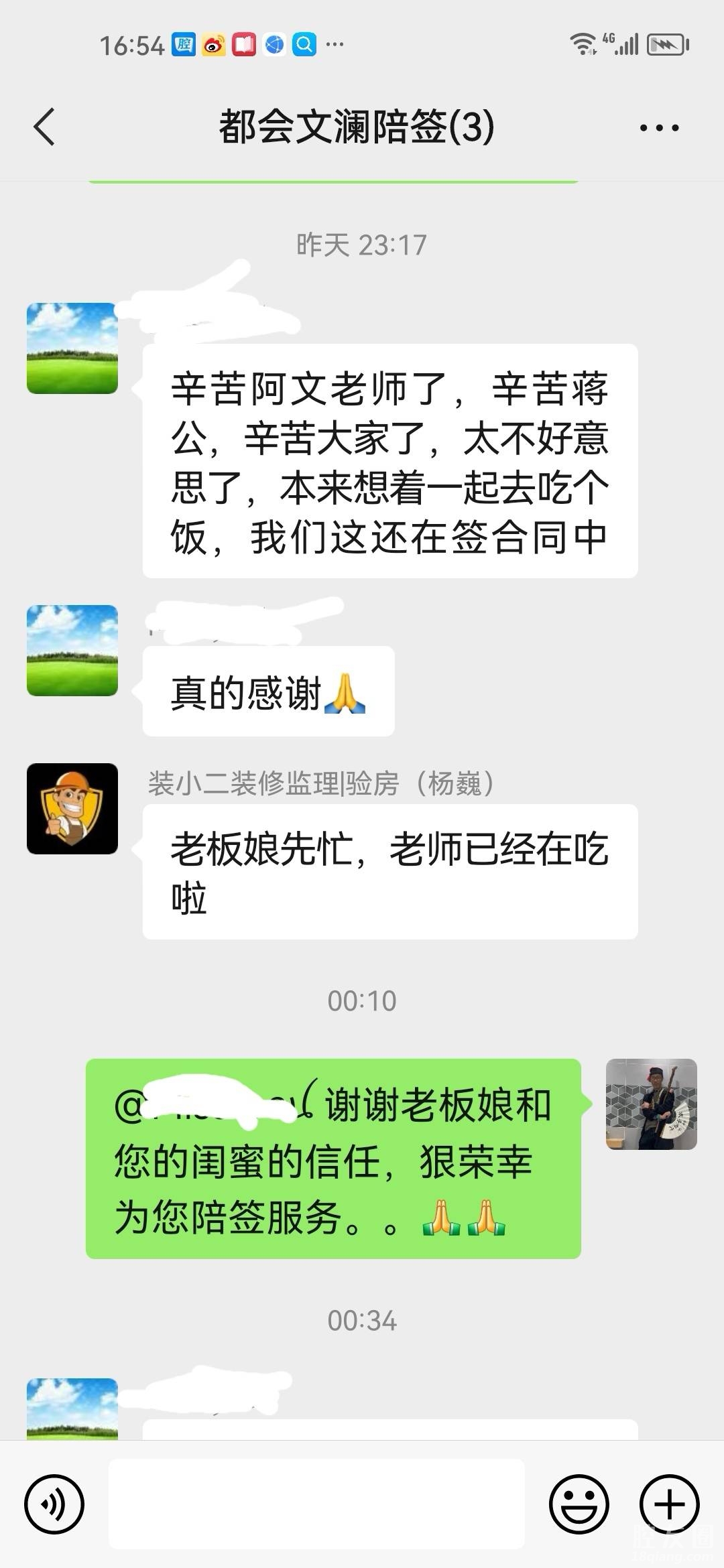Focus the message text field
Screen dimensions: 724x1568
coord(316,1504)
